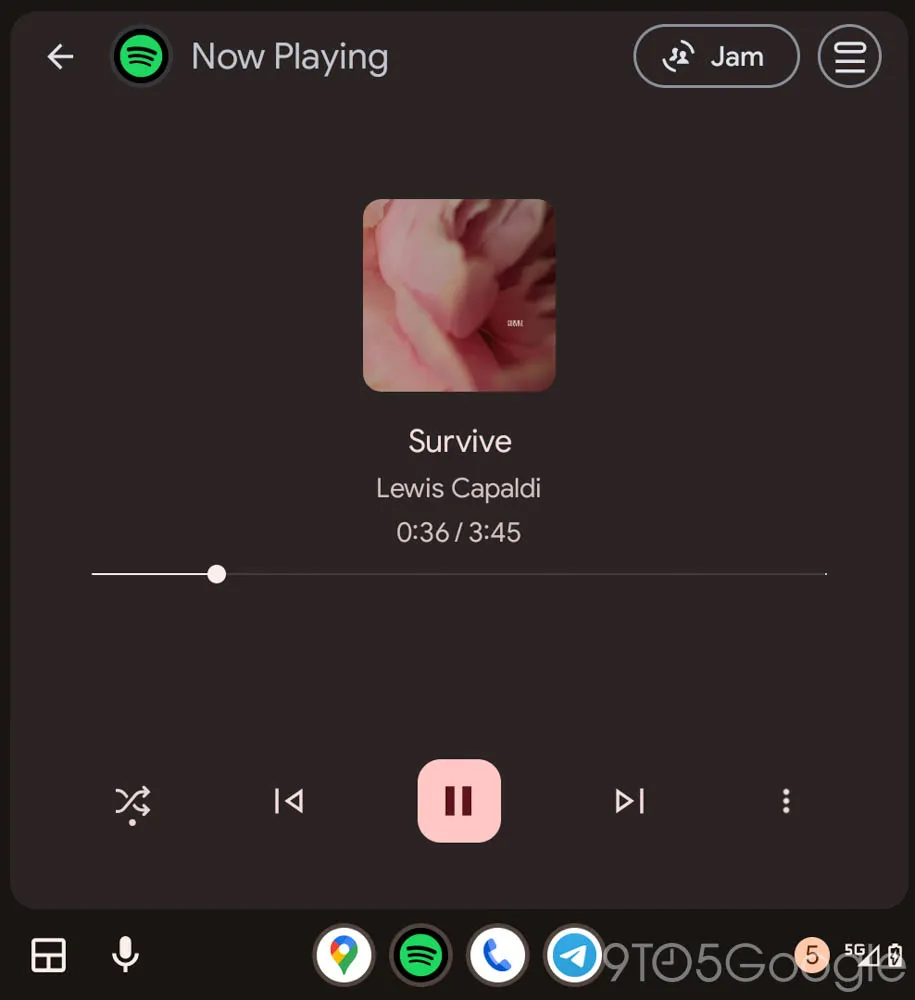The image size is (915, 1000).
Task: Tap the notification badge showing 5
Action: point(813,956)
